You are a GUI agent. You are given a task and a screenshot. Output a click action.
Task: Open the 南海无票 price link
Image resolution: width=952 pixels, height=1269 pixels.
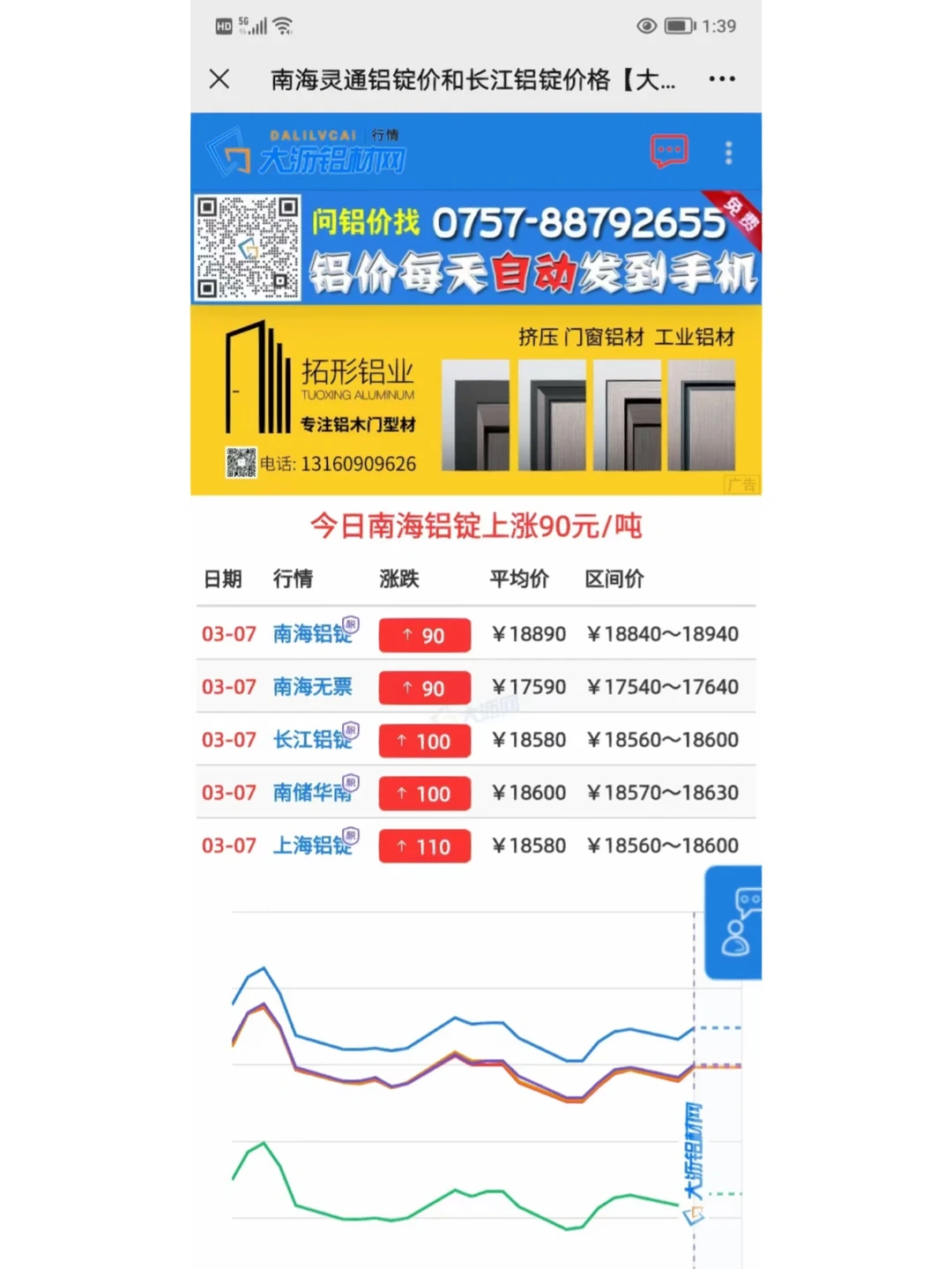pos(312,687)
